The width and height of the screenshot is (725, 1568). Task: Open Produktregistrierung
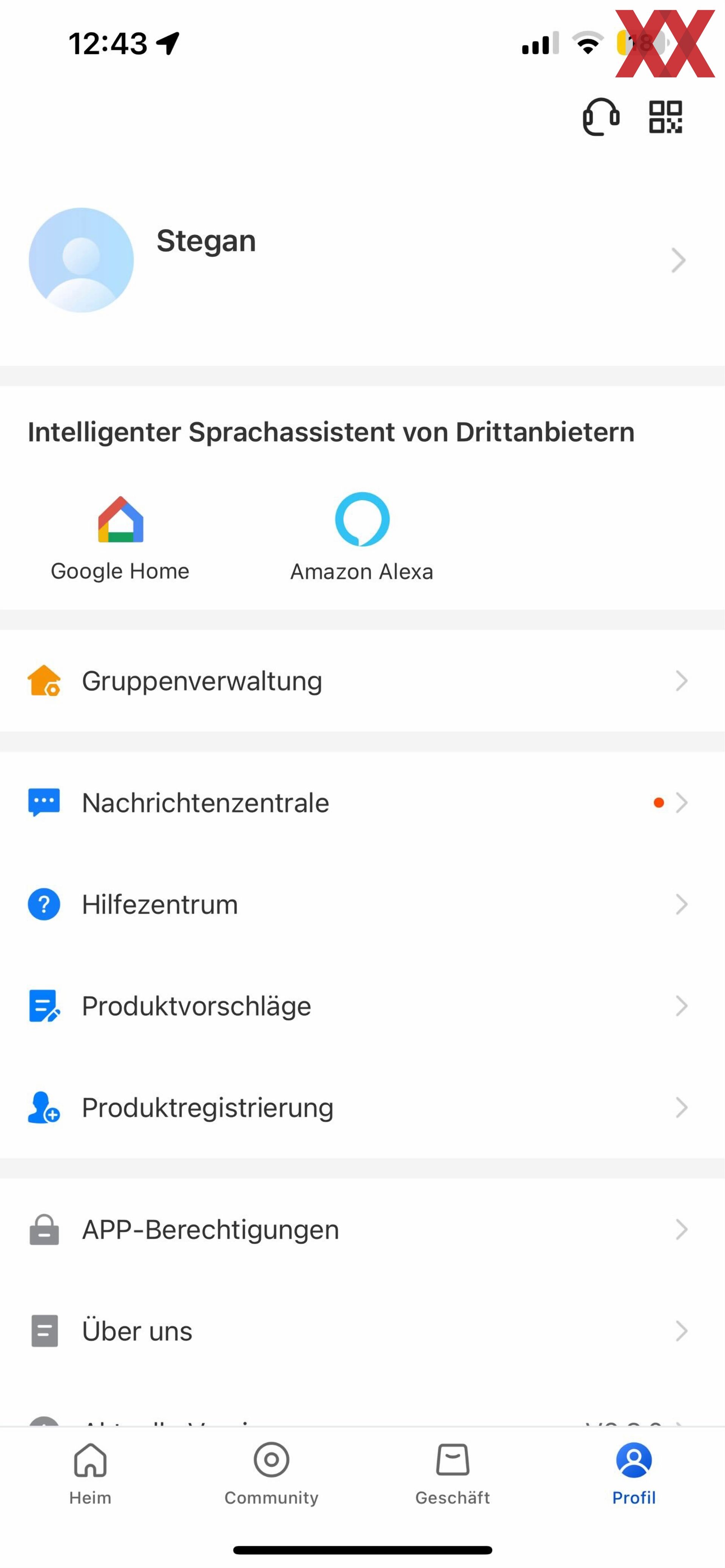tap(362, 1108)
